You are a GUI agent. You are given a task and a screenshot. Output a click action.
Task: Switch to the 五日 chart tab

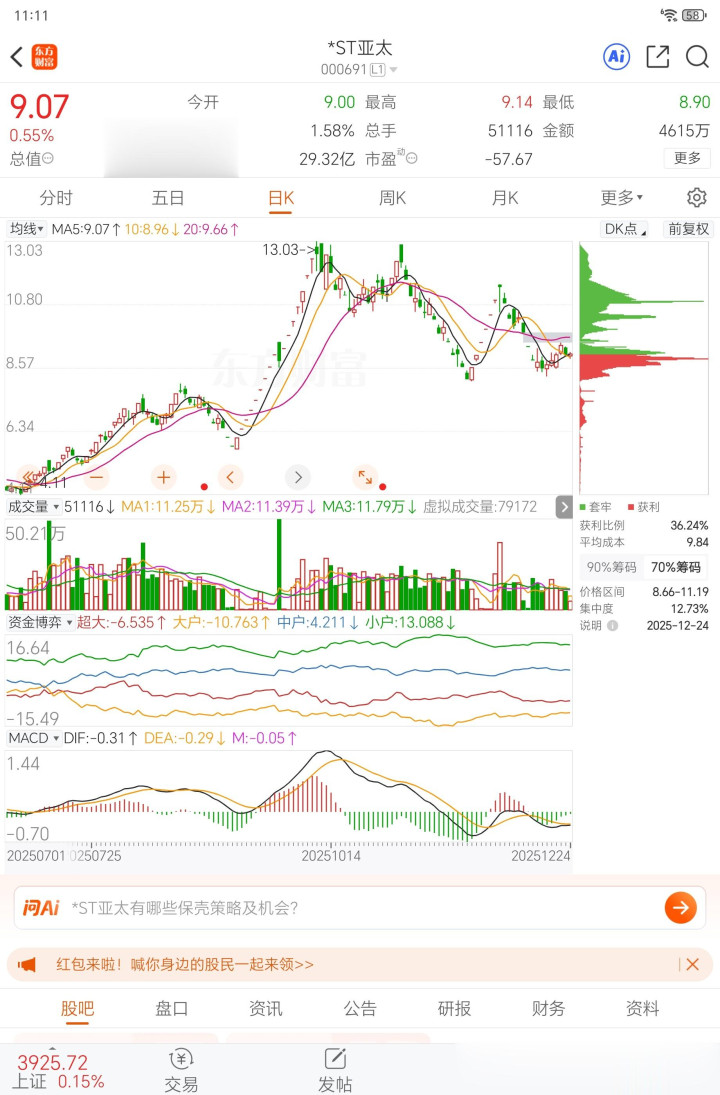168,198
